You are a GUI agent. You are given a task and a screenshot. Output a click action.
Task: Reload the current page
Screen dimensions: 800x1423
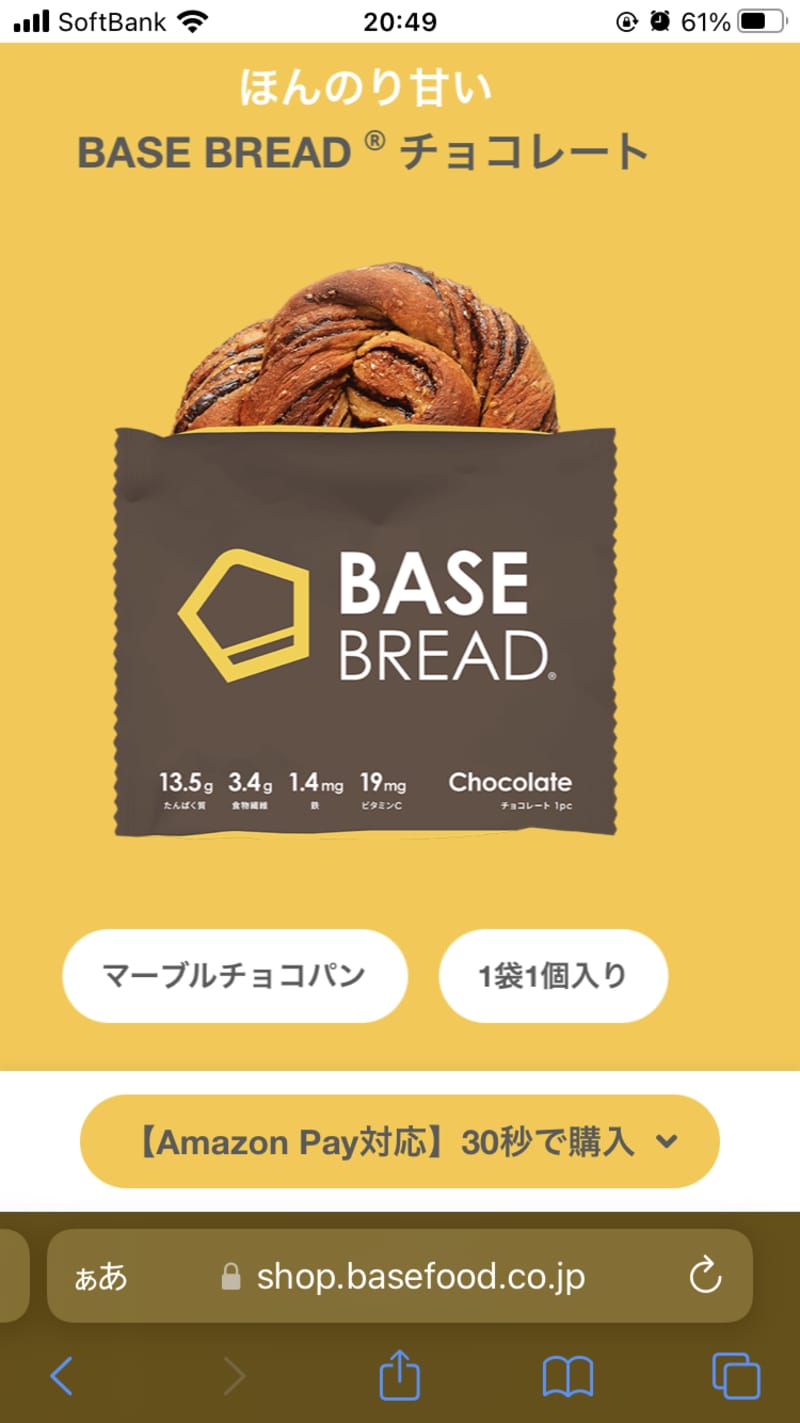coord(705,1276)
